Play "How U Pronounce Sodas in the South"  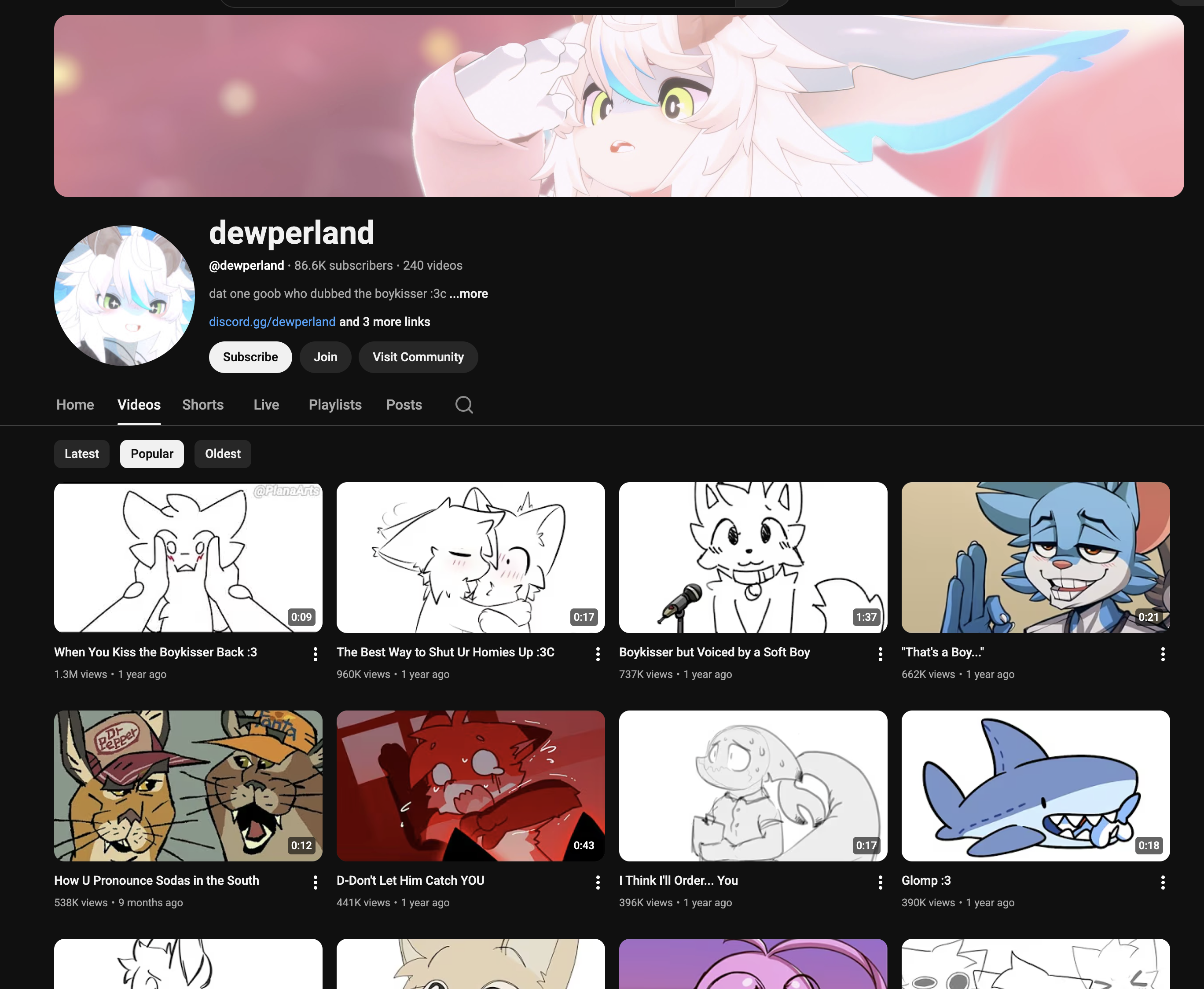(x=188, y=786)
